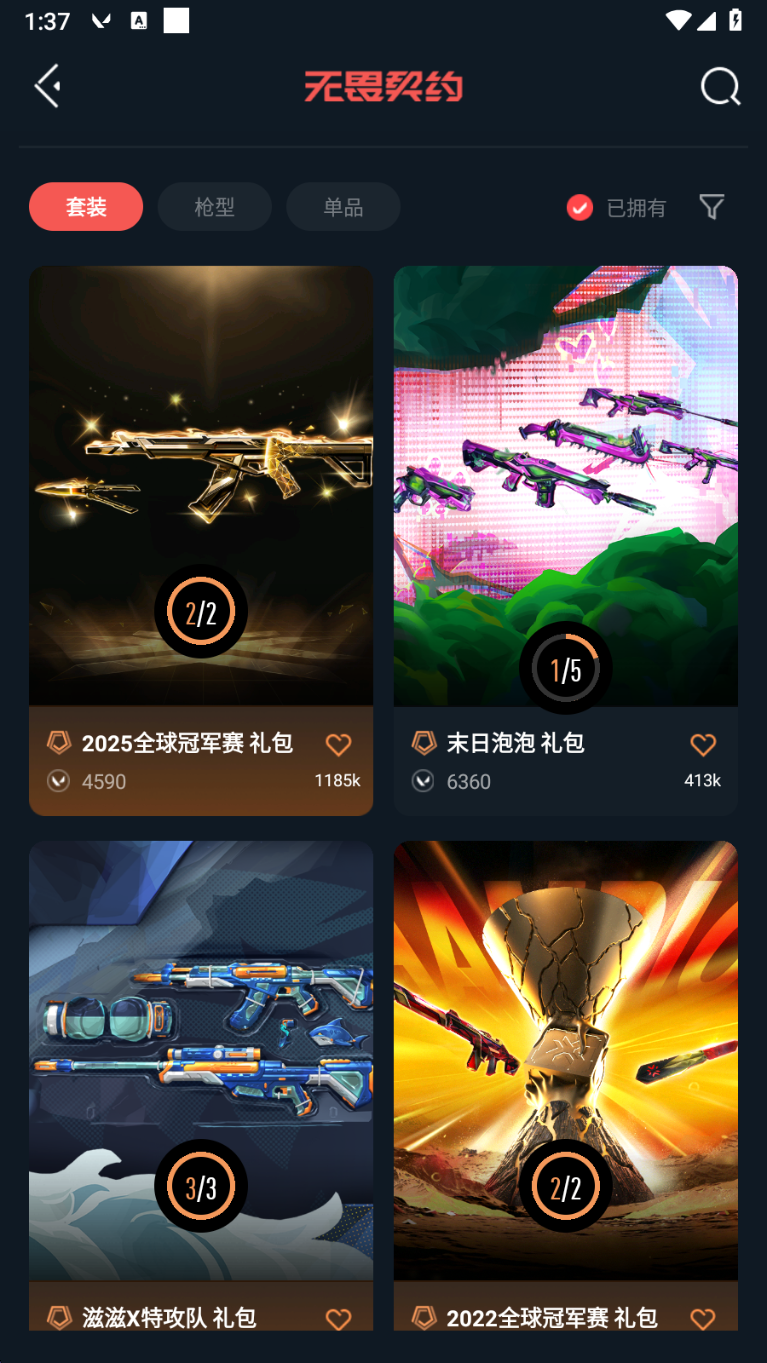767x1363 pixels.
Task: Like the 末日泡泡 礼包 bundle
Action: pos(703,745)
